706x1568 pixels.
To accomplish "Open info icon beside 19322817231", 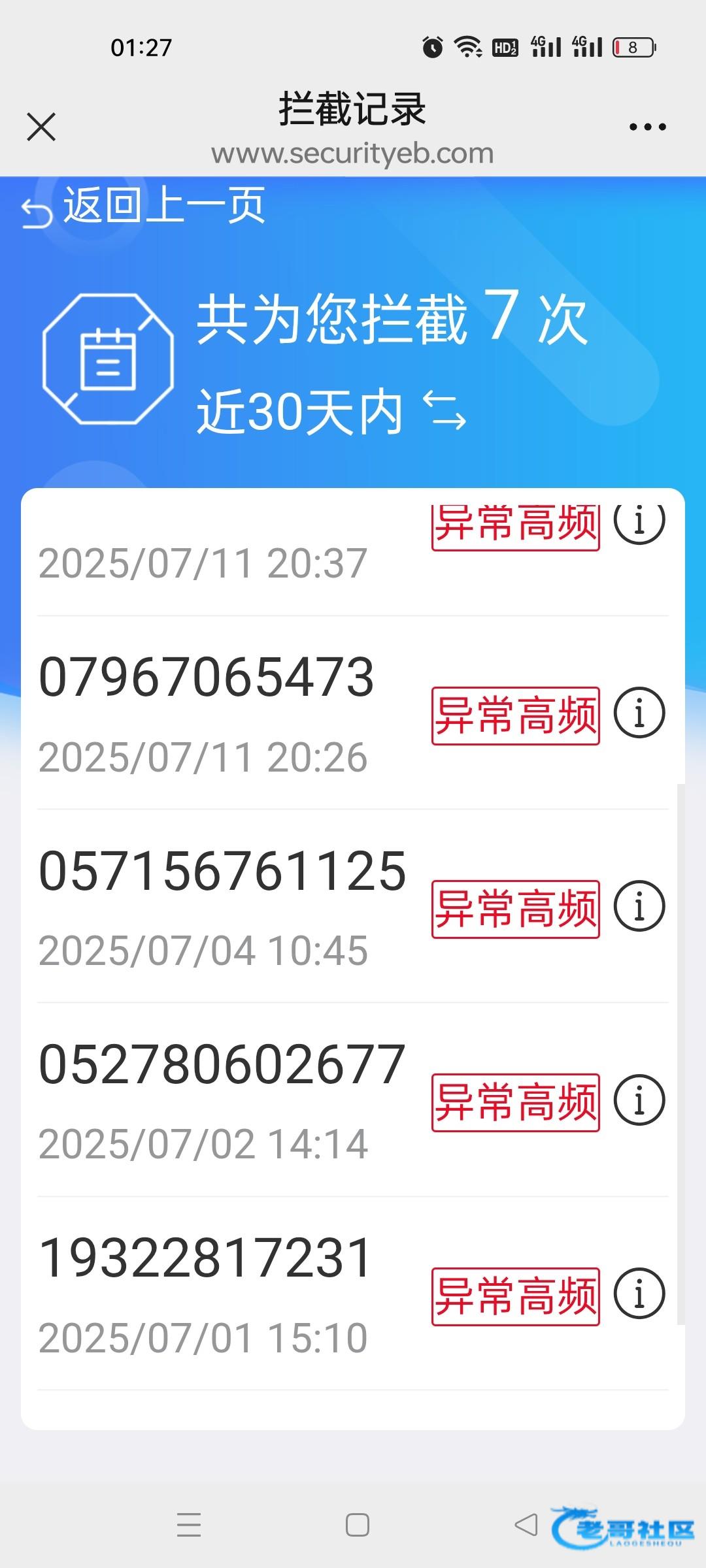I will [x=639, y=1293].
